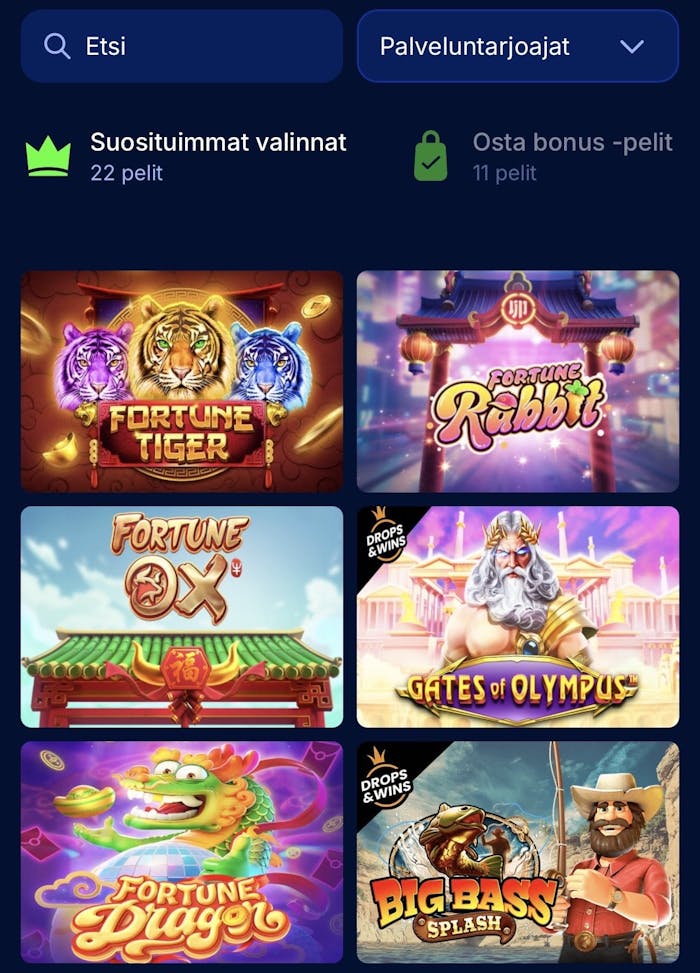Launch the Fortune Ox game
The width and height of the screenshot is (700, 973).
(182, 616)
